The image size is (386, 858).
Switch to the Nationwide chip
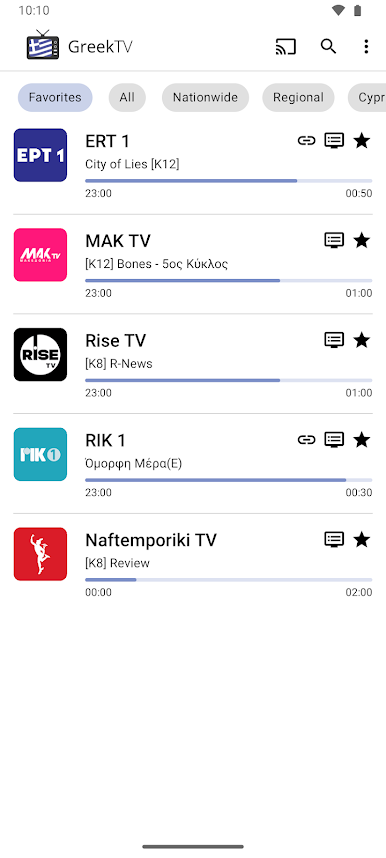(x=205, y=97)
